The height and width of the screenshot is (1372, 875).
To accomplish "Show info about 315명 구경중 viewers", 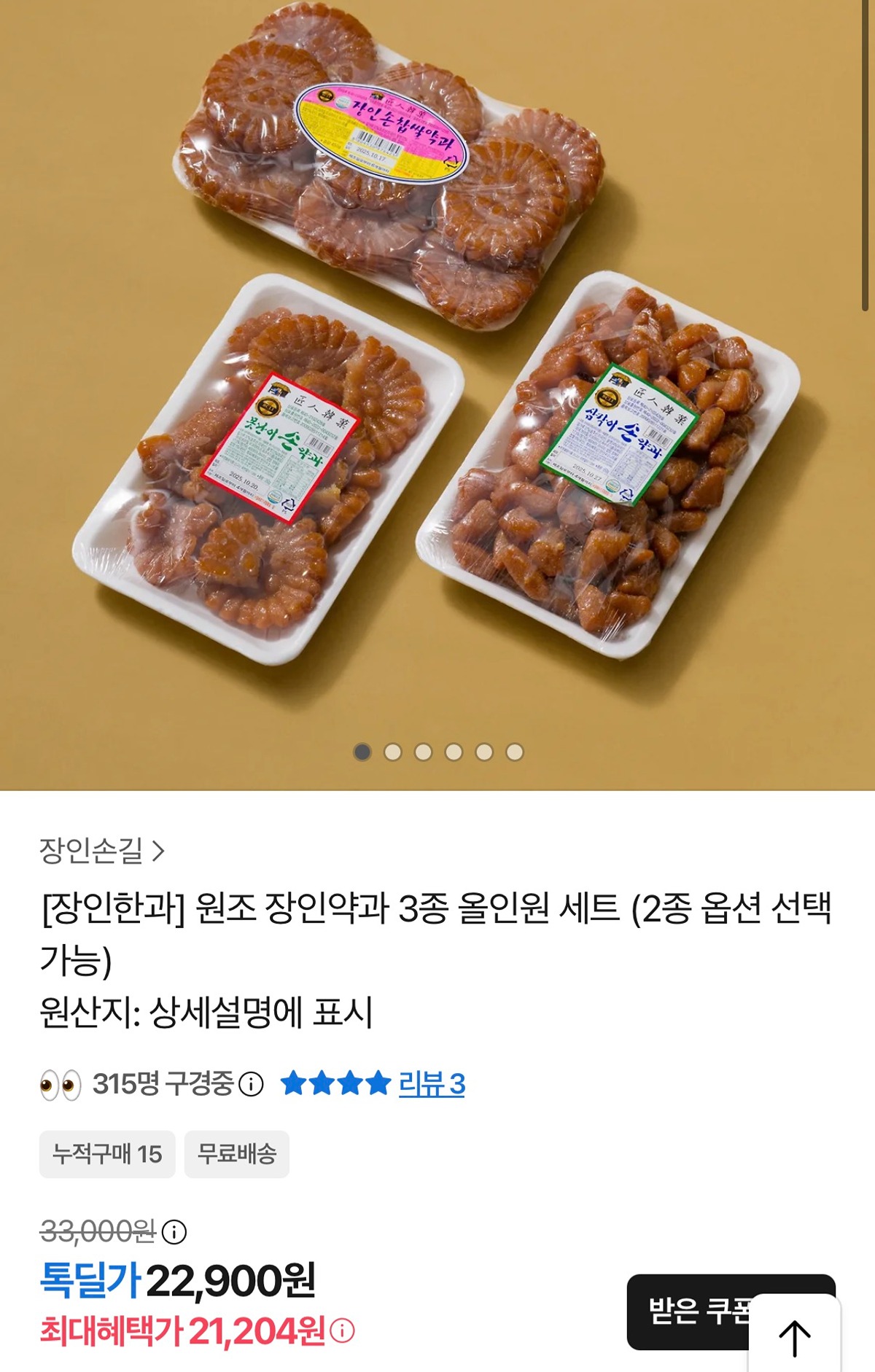I will [x=252, y=1084].
